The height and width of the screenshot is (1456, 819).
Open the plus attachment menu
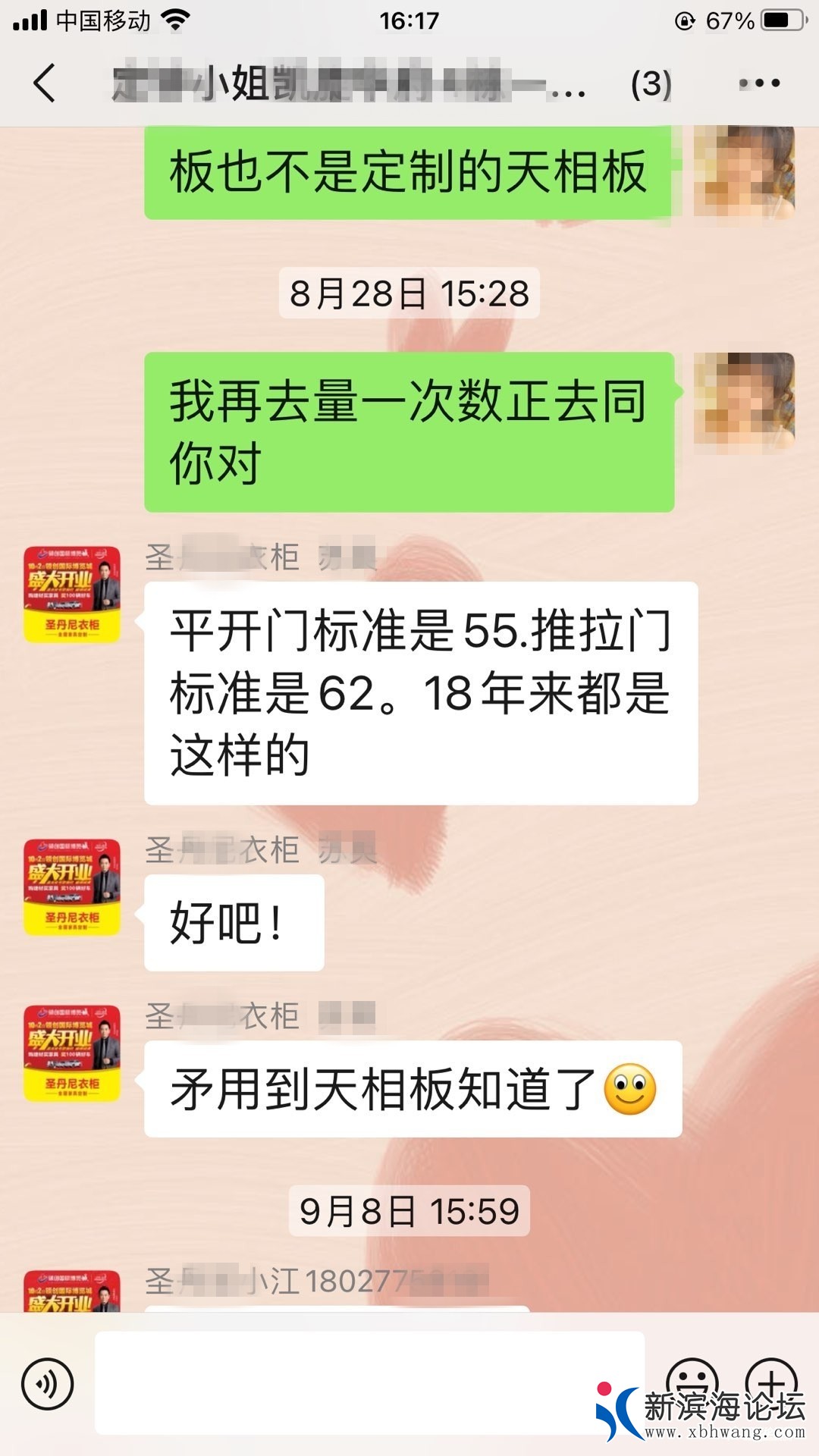771,1376
